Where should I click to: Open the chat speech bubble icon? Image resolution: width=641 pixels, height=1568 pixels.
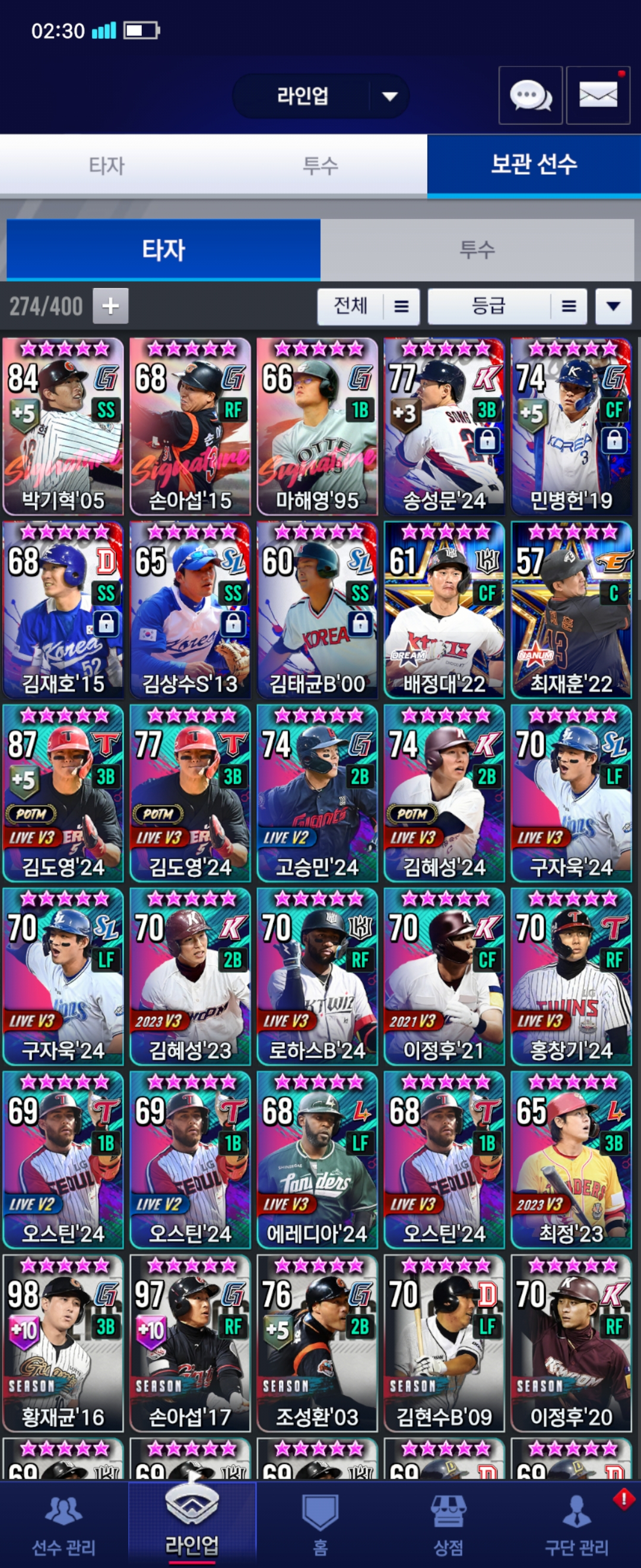529,96
